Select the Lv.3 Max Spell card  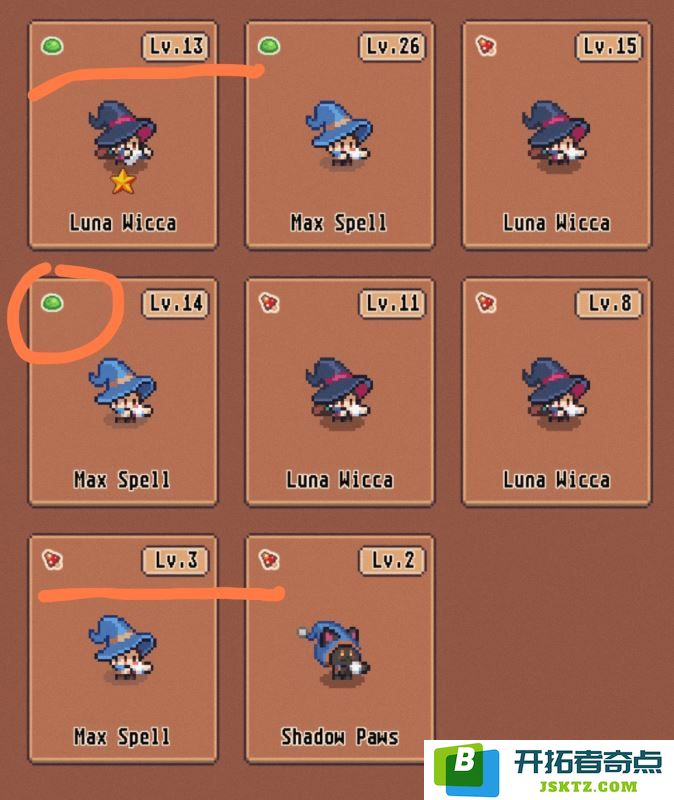click(122, 650)
